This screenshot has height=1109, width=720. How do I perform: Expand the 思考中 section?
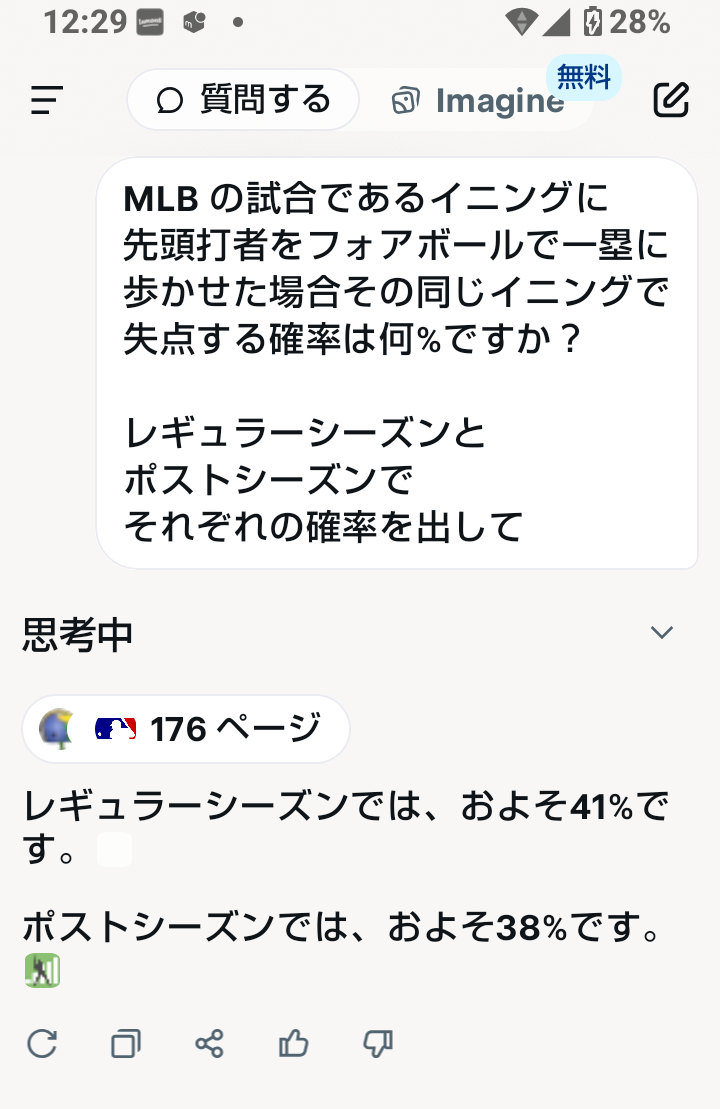661,633
